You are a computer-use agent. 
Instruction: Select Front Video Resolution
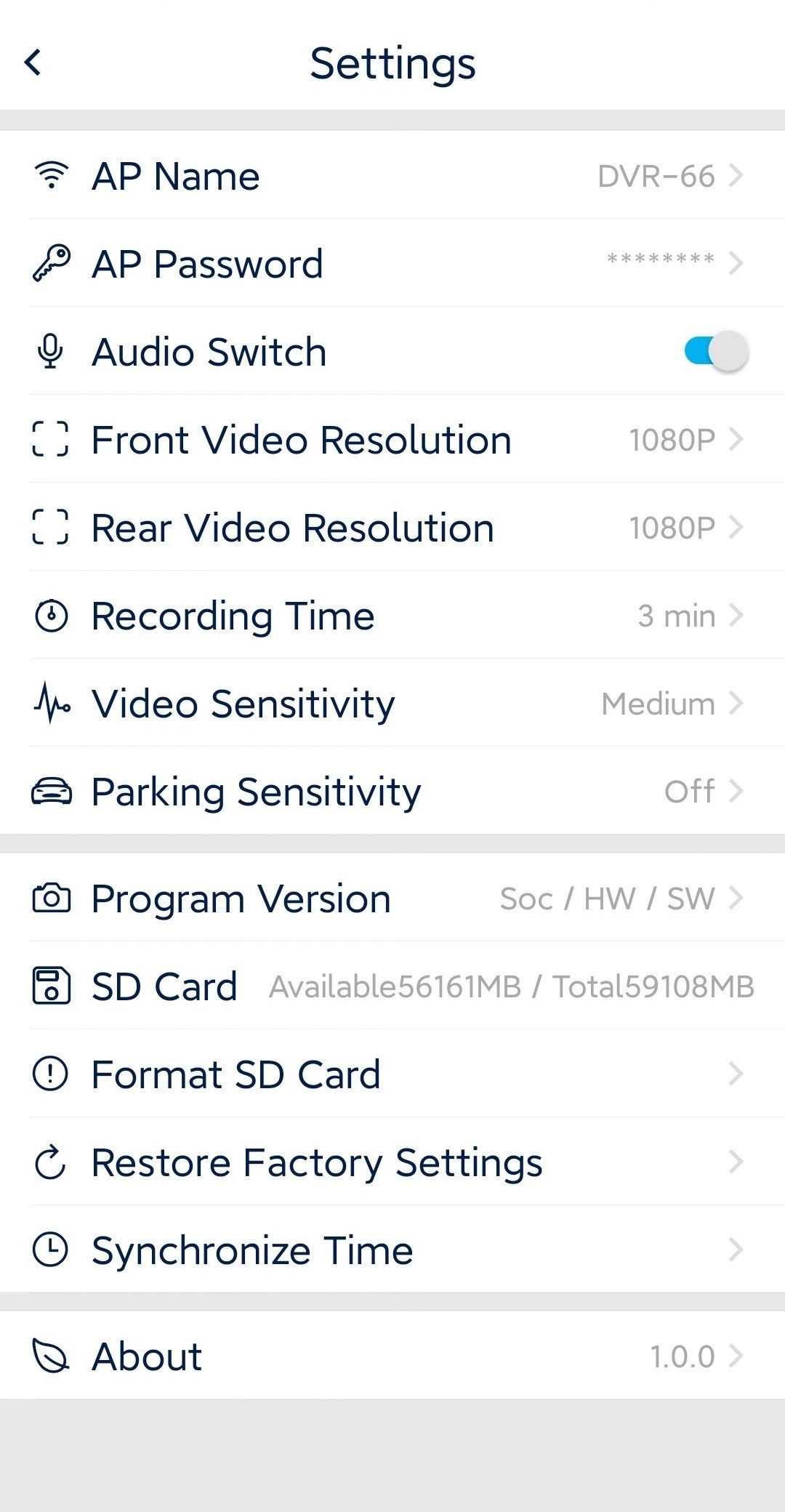click(392, 440)
